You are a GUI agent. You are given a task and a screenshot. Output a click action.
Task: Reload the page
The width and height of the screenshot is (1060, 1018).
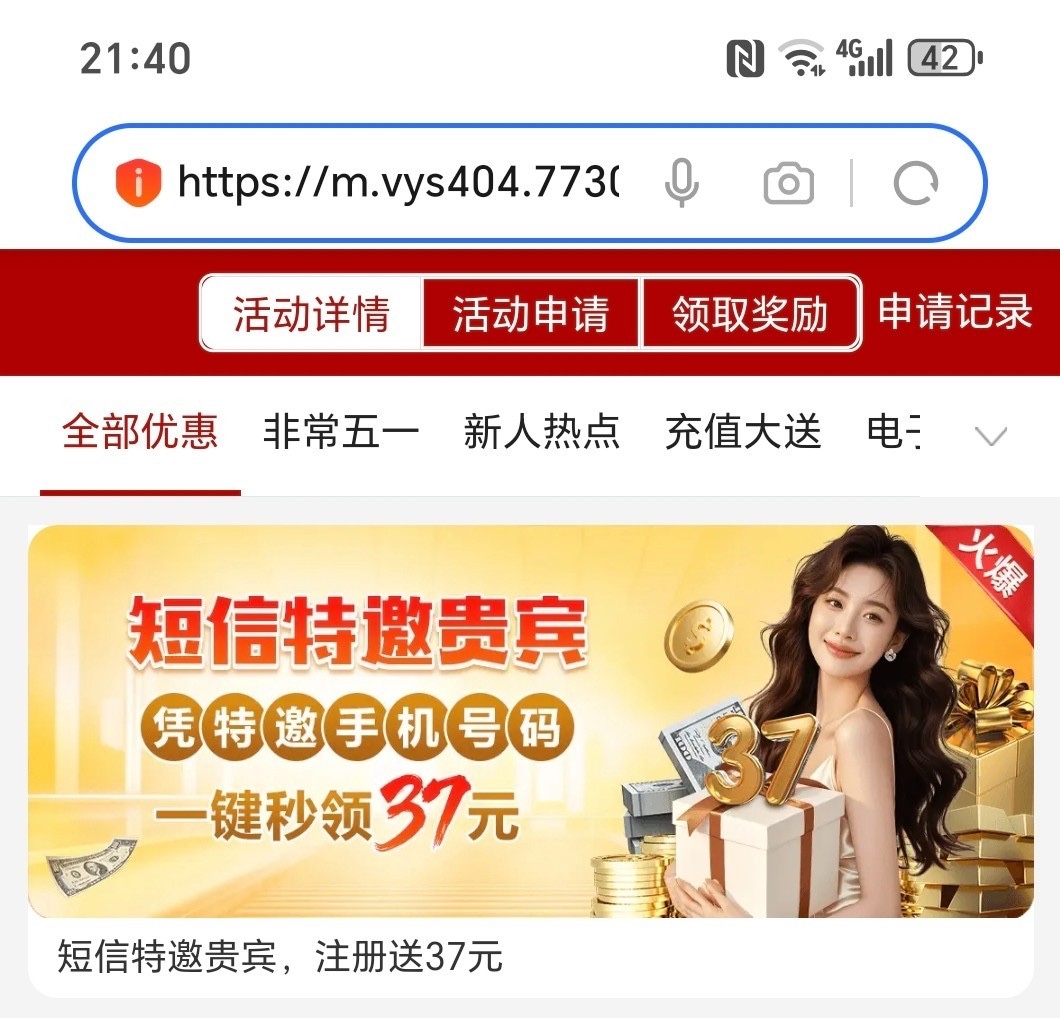pos(915,184)
